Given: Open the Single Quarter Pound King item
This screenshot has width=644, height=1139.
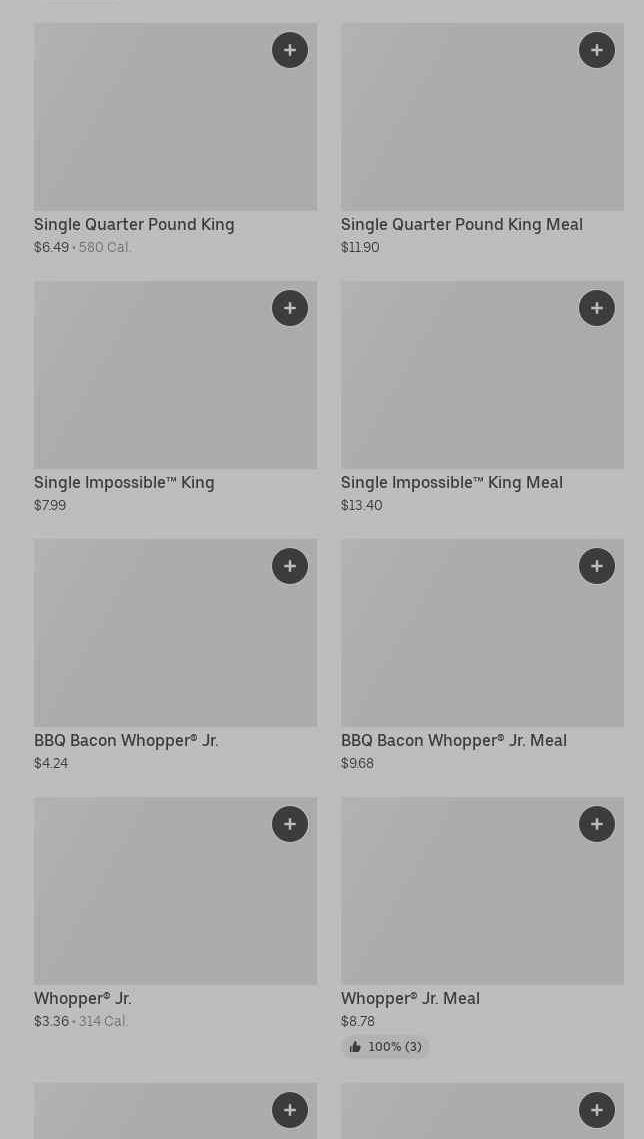Looking at the screenshot, I should tap(175, 139).
